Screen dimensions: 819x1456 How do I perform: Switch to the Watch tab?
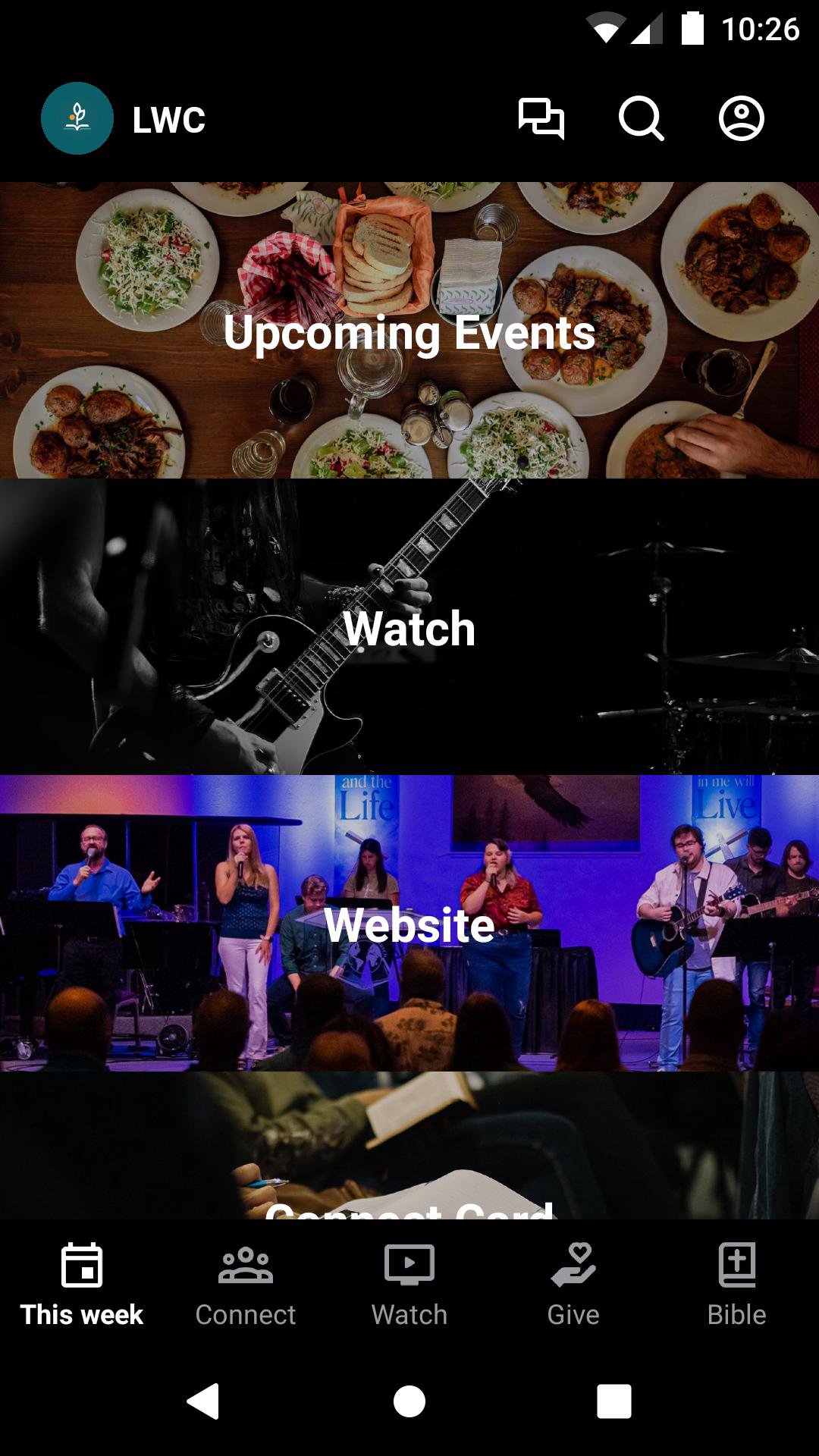[x=409, y=1284]
